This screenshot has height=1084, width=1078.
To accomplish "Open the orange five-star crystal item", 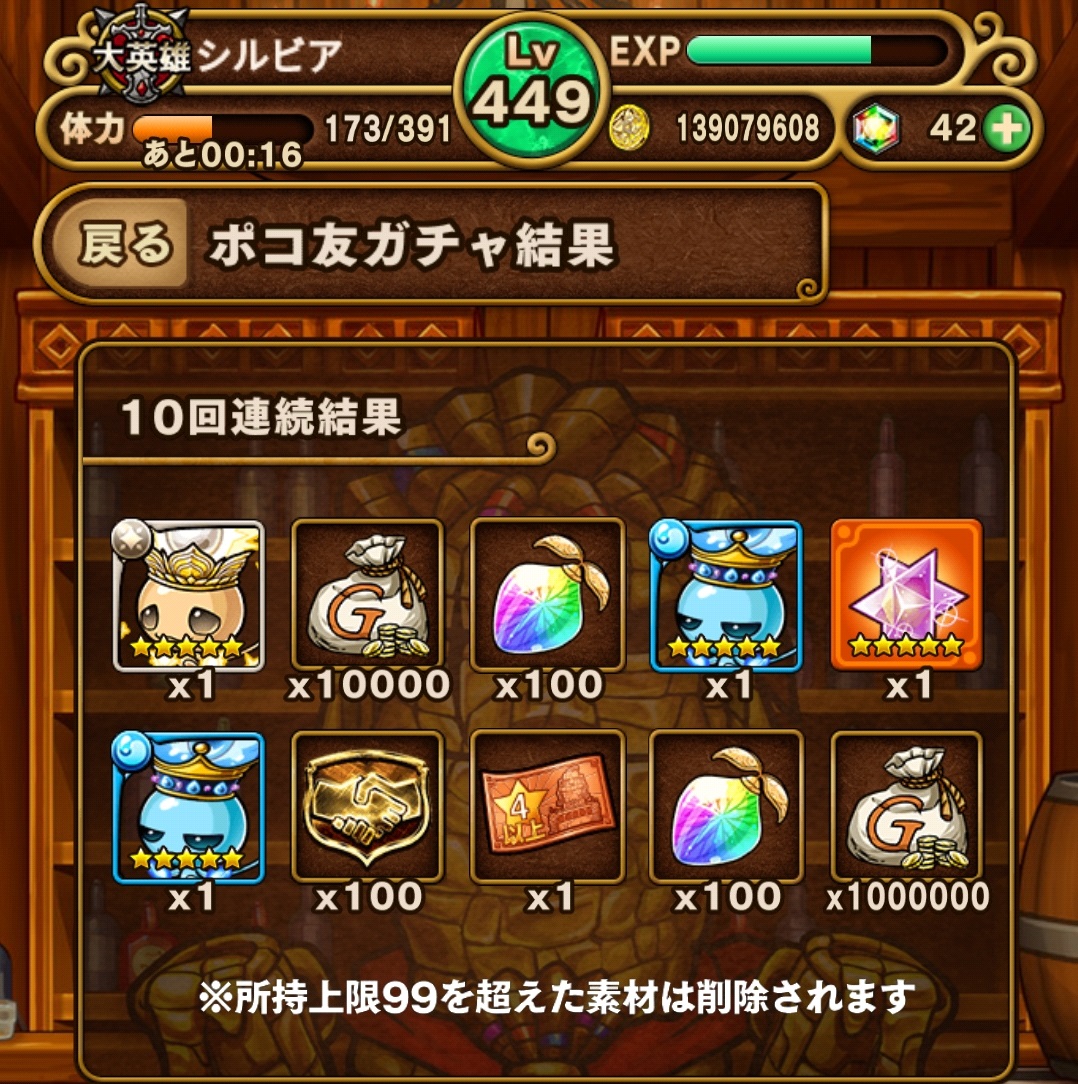I will click(x=907, y=595).
